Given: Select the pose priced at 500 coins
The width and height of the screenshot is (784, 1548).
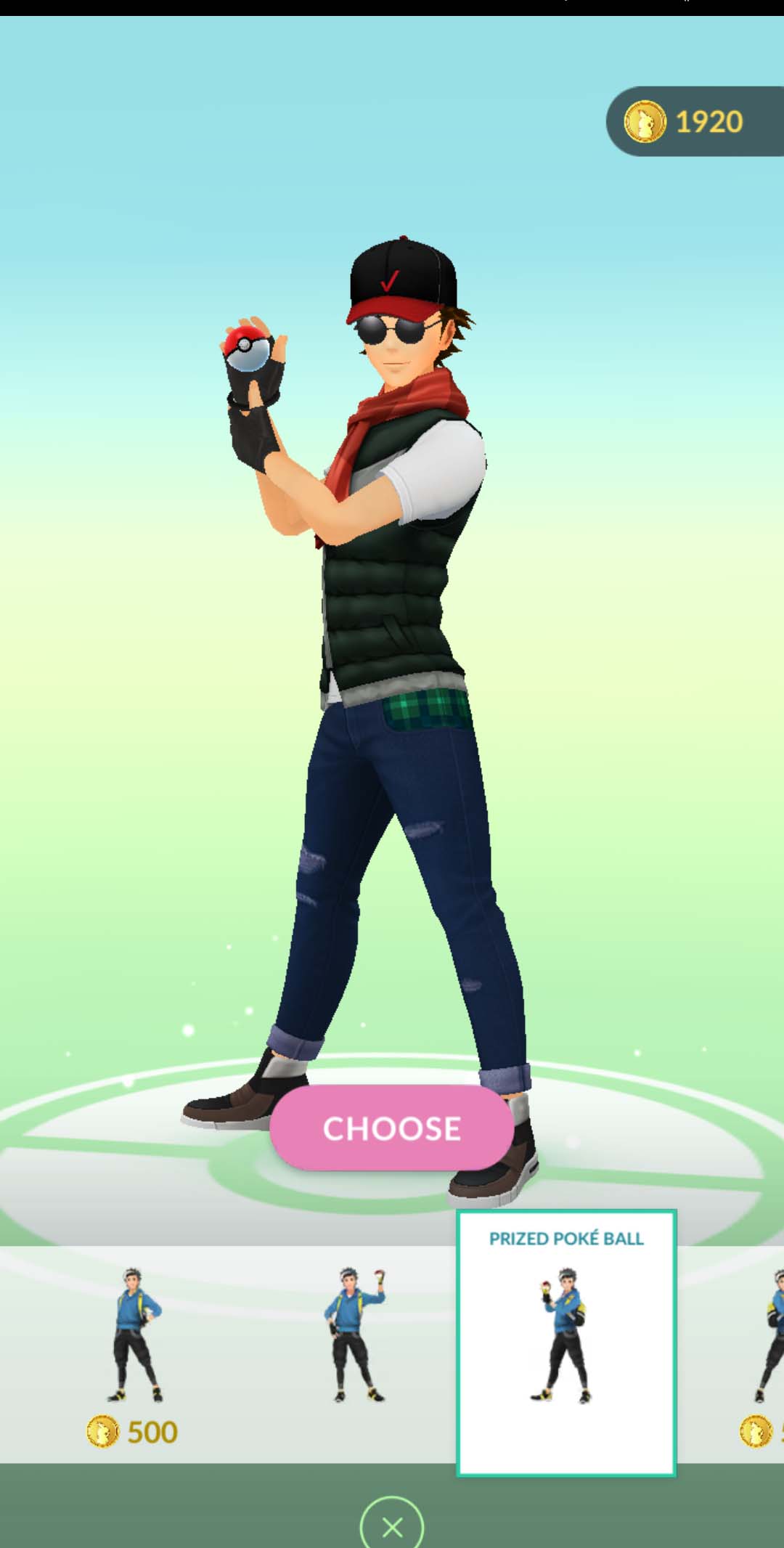Looking at the screenshot, I should (134, 1354).
